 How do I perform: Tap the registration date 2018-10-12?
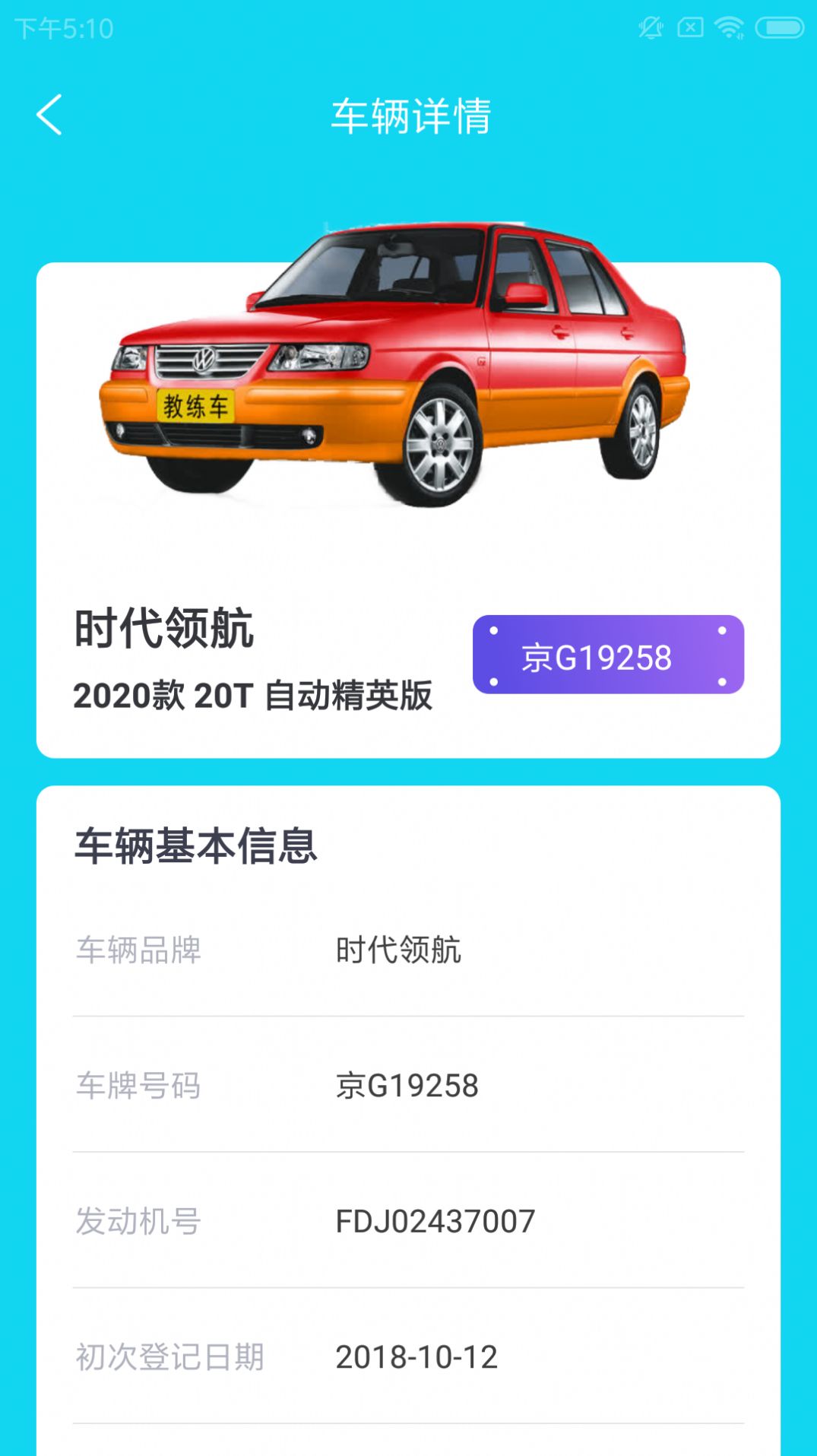click(419, 1358)
